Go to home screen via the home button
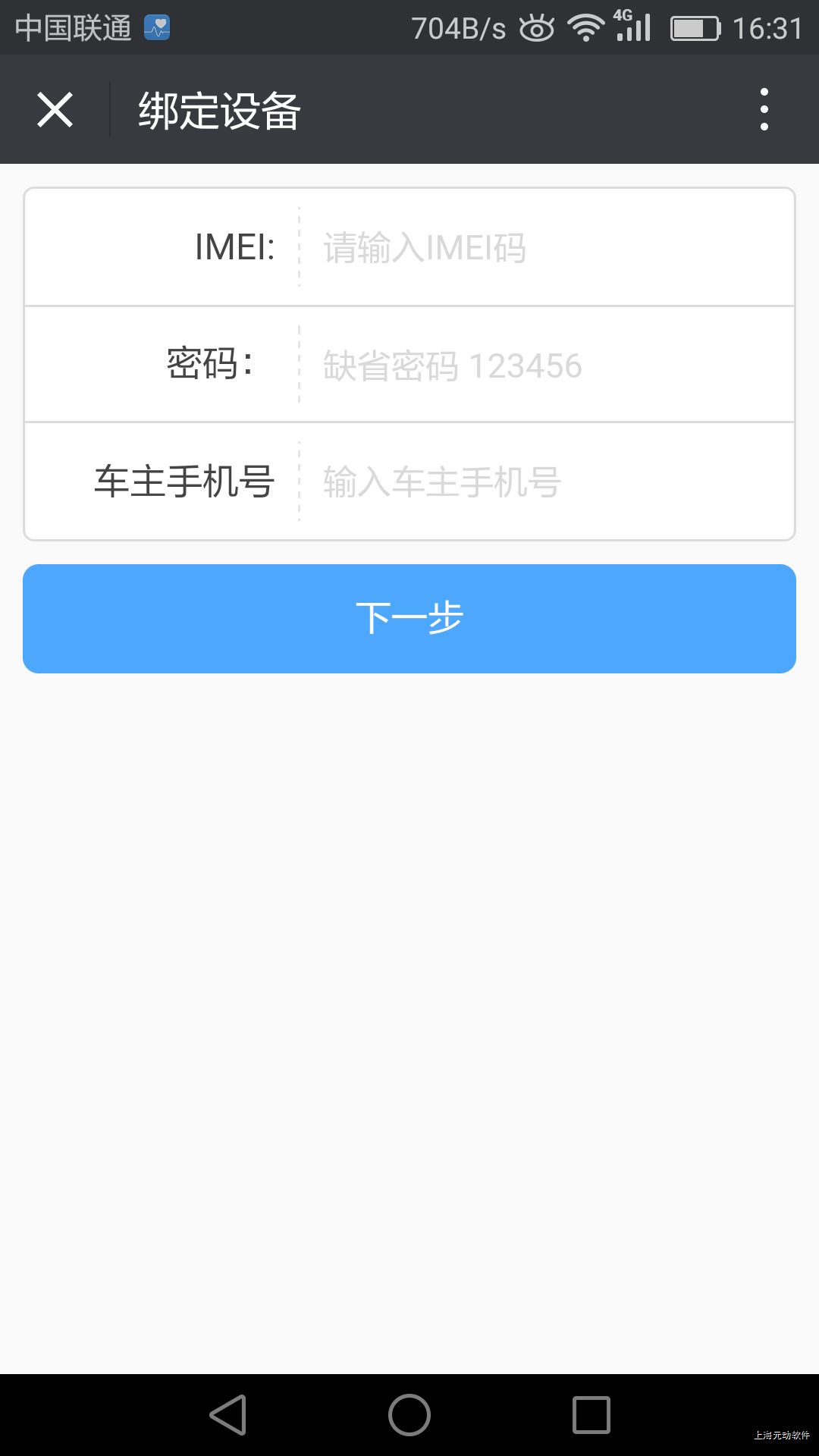Viewport: 819px width, 1456px height. 409,1415
